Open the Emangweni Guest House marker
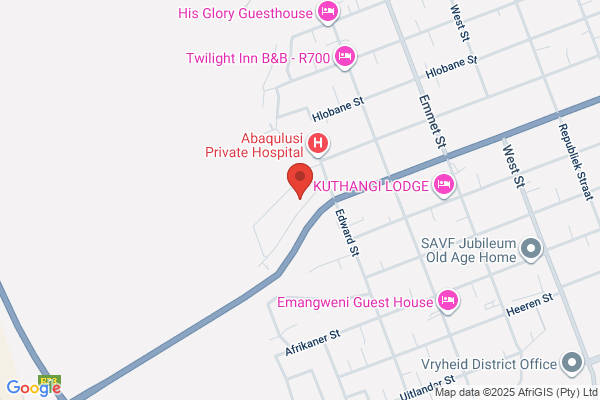 point(448,301)
